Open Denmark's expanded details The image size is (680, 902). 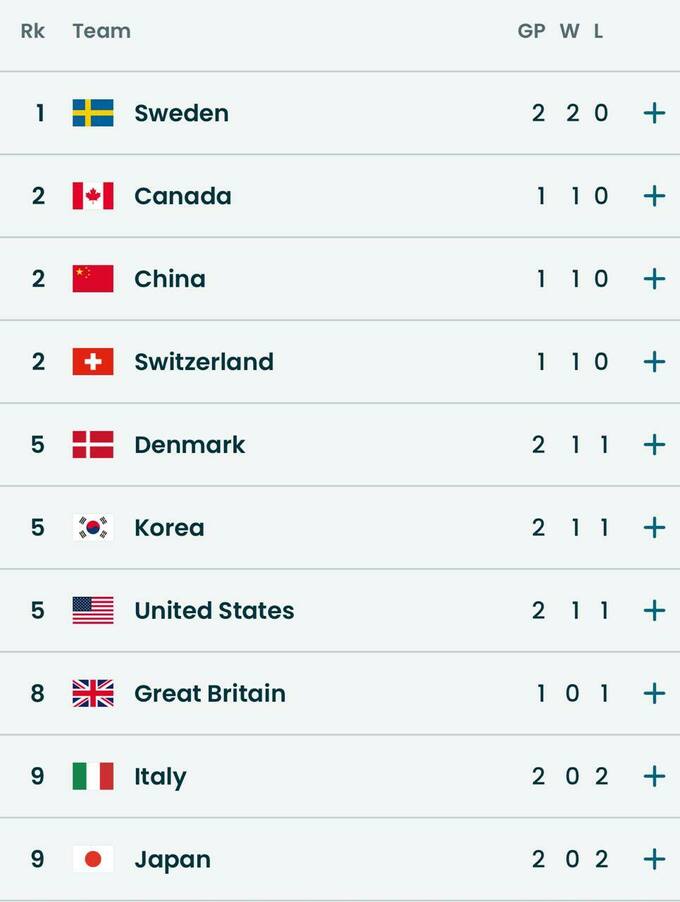click(654, 445)
